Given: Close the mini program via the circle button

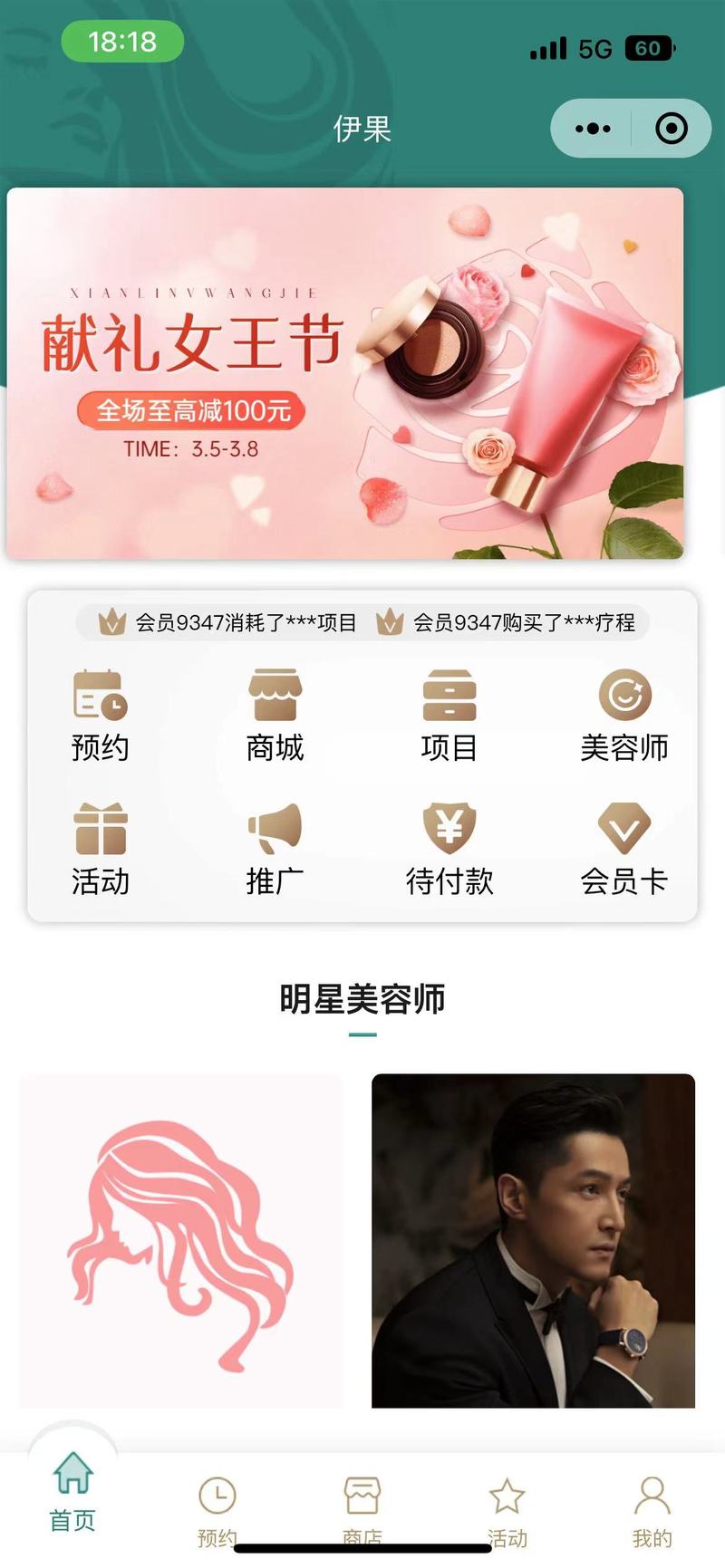Looking at the screenshot, I should [x=672, y=129].
